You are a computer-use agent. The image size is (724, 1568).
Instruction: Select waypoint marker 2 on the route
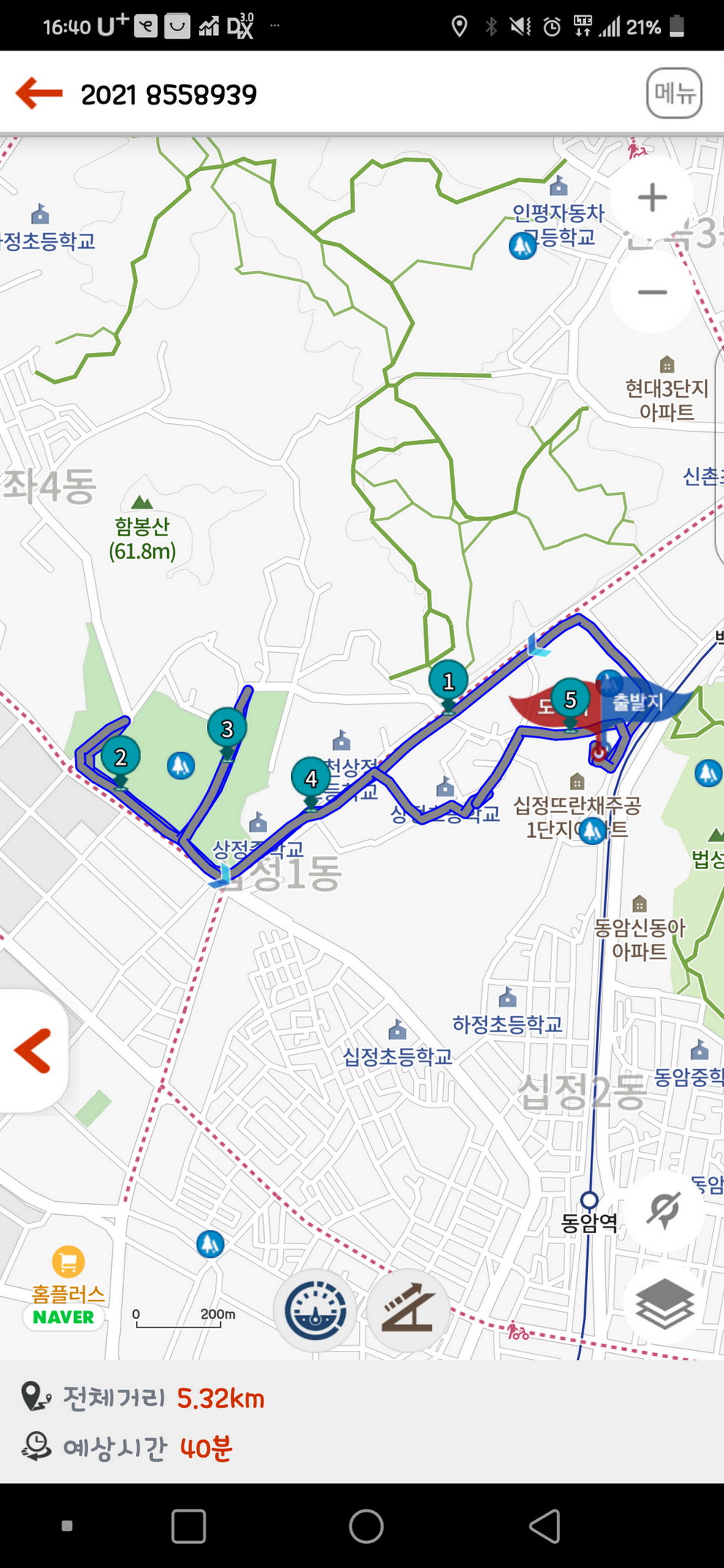121,757
